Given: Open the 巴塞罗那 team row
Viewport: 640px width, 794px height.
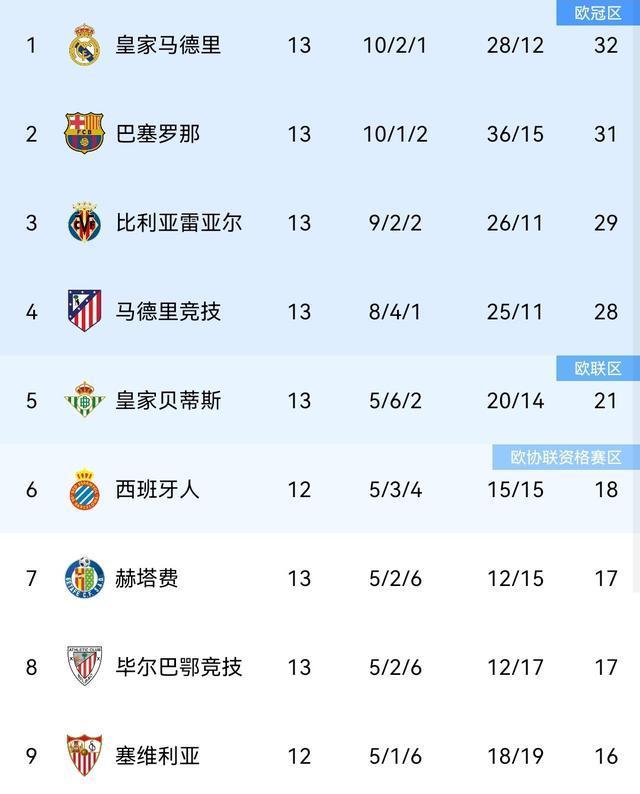Looking at the screenshot, I should (158, 134).
